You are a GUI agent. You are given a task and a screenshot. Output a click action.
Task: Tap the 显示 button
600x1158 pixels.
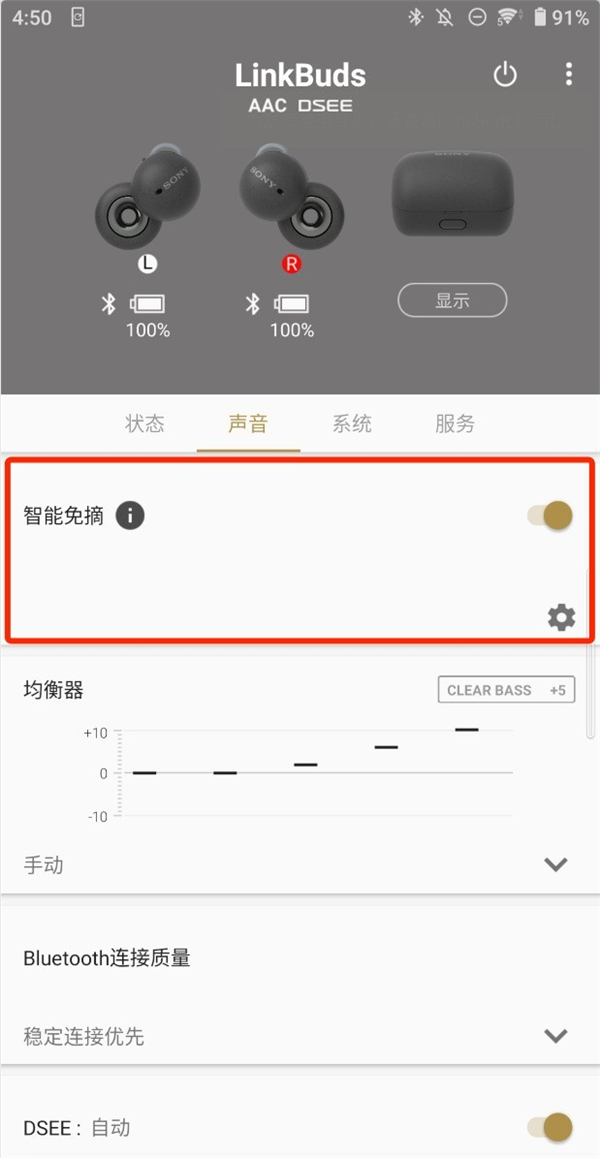(x=452, y=300)
